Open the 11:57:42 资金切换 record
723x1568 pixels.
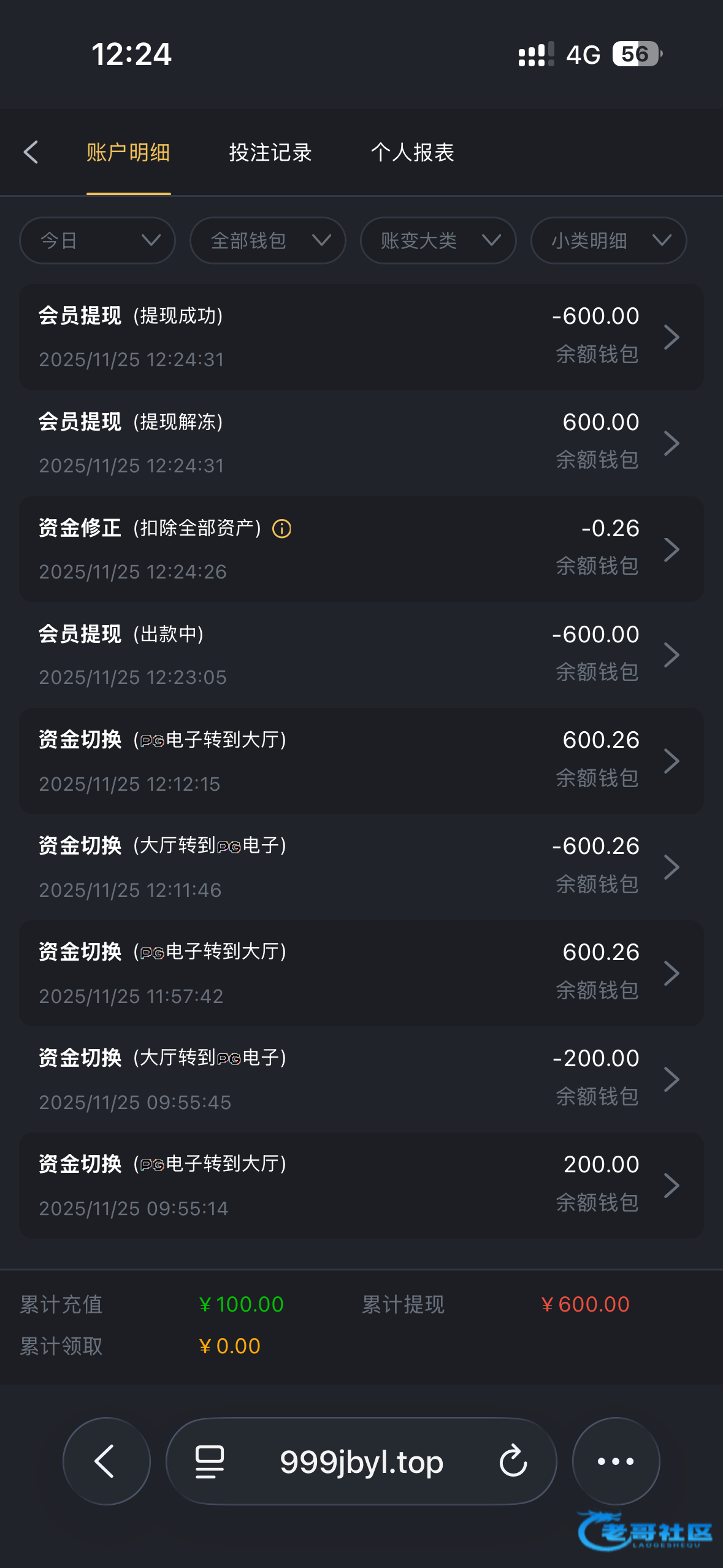pyautogui.click(x=361, y=974)
